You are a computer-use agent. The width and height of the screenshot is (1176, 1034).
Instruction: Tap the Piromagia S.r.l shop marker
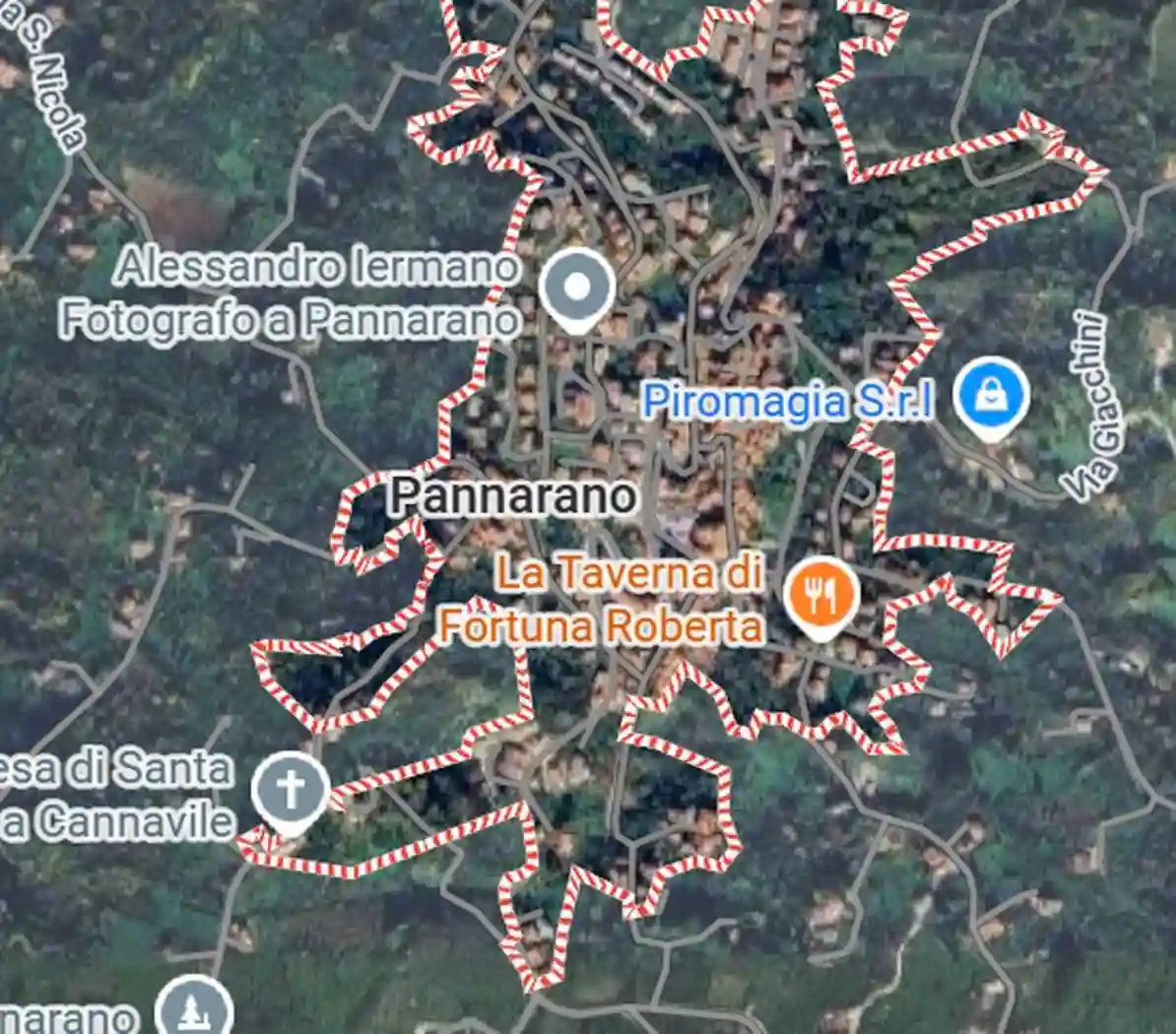[x=991, y=396]
